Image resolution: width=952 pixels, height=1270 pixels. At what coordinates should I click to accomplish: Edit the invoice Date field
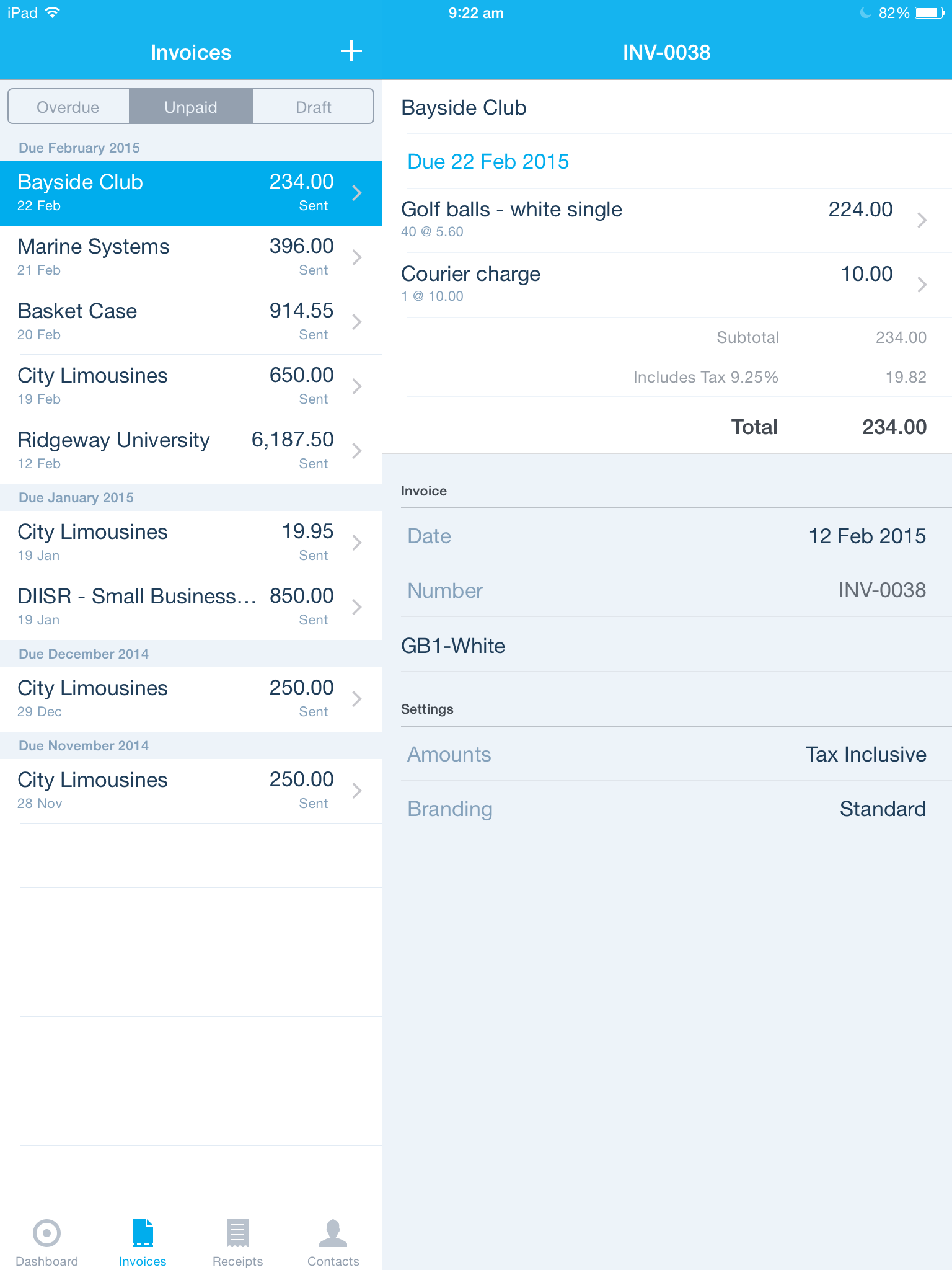point(666,536)
